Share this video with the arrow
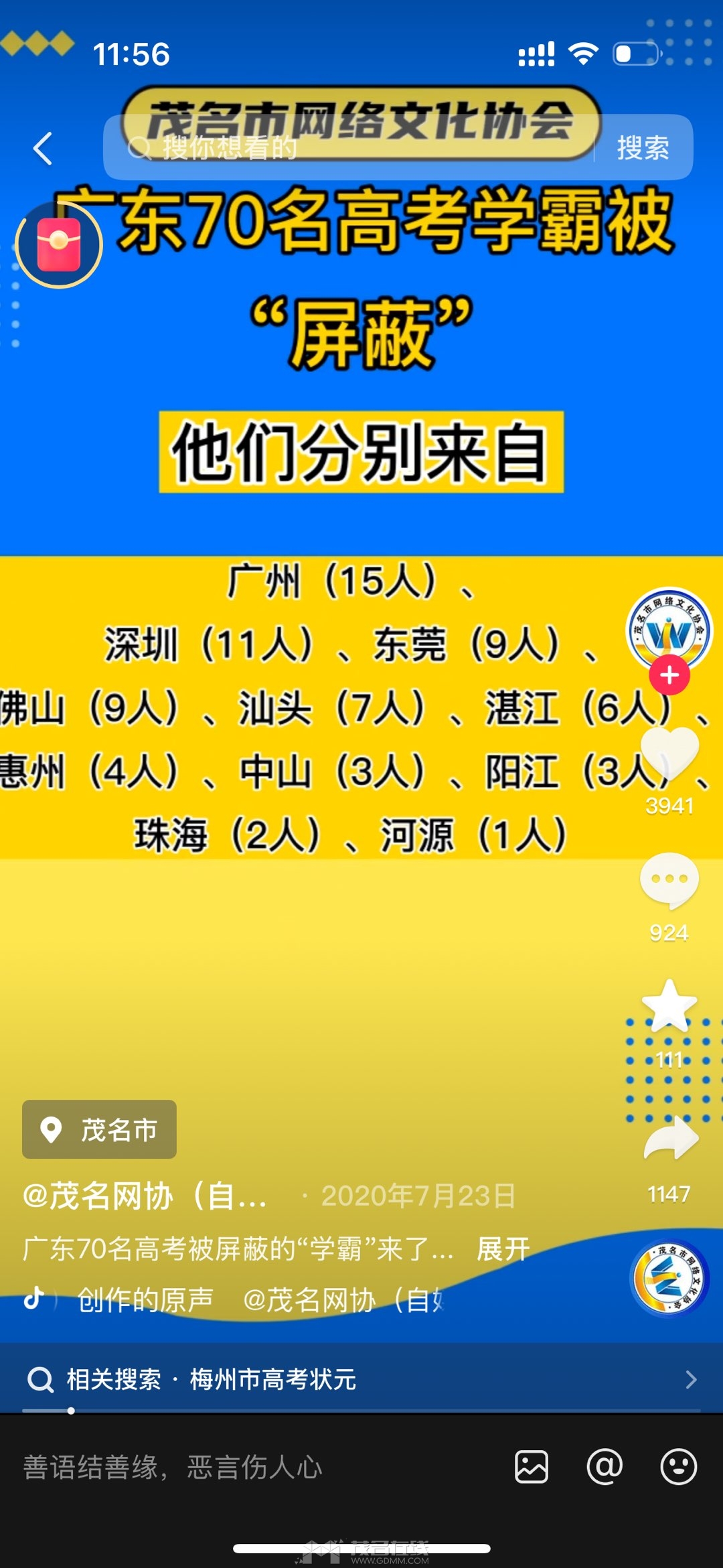The image size is (723, 1568). (x=671, y=1139)
